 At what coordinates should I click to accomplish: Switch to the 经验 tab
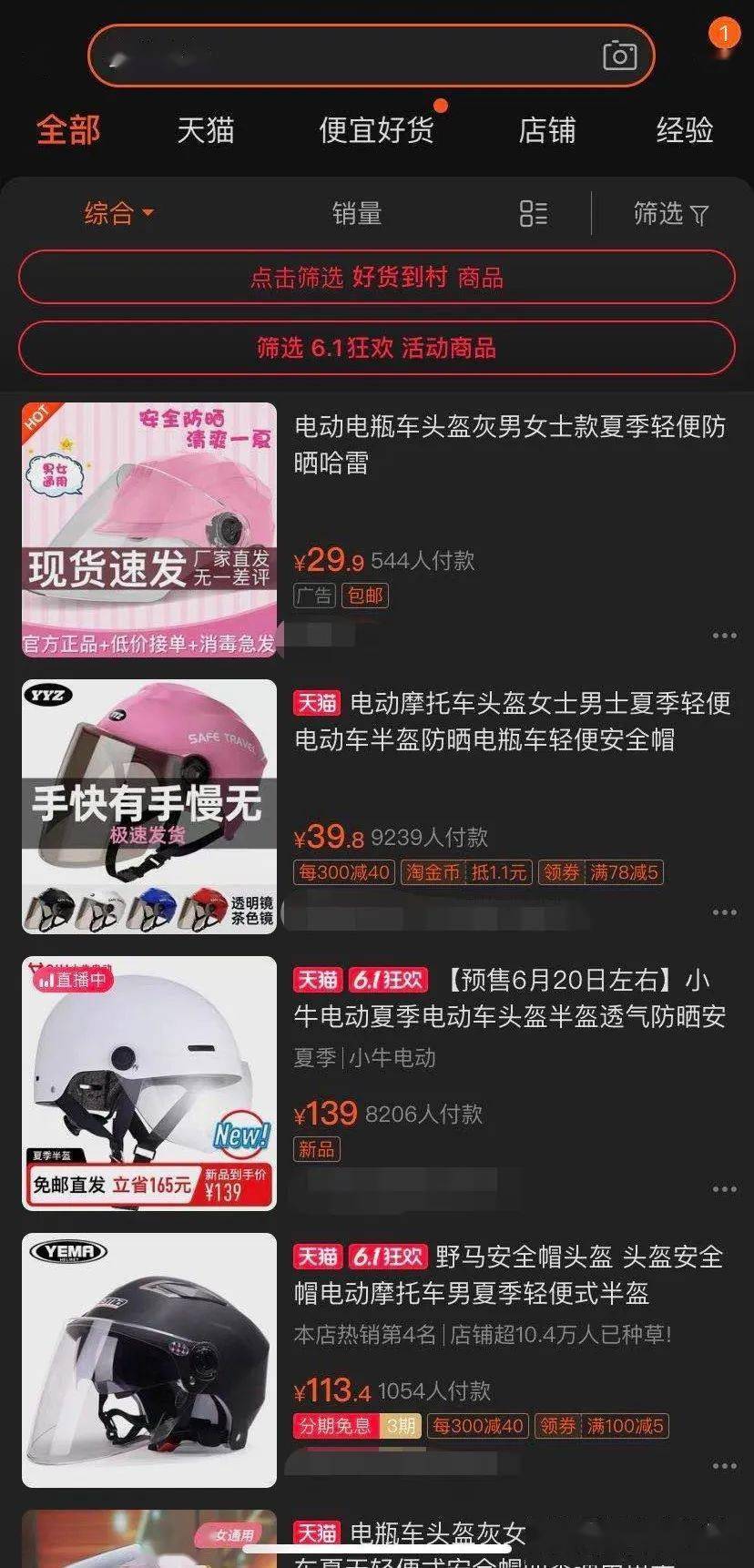pyautogui.click(x=685, y=130)
